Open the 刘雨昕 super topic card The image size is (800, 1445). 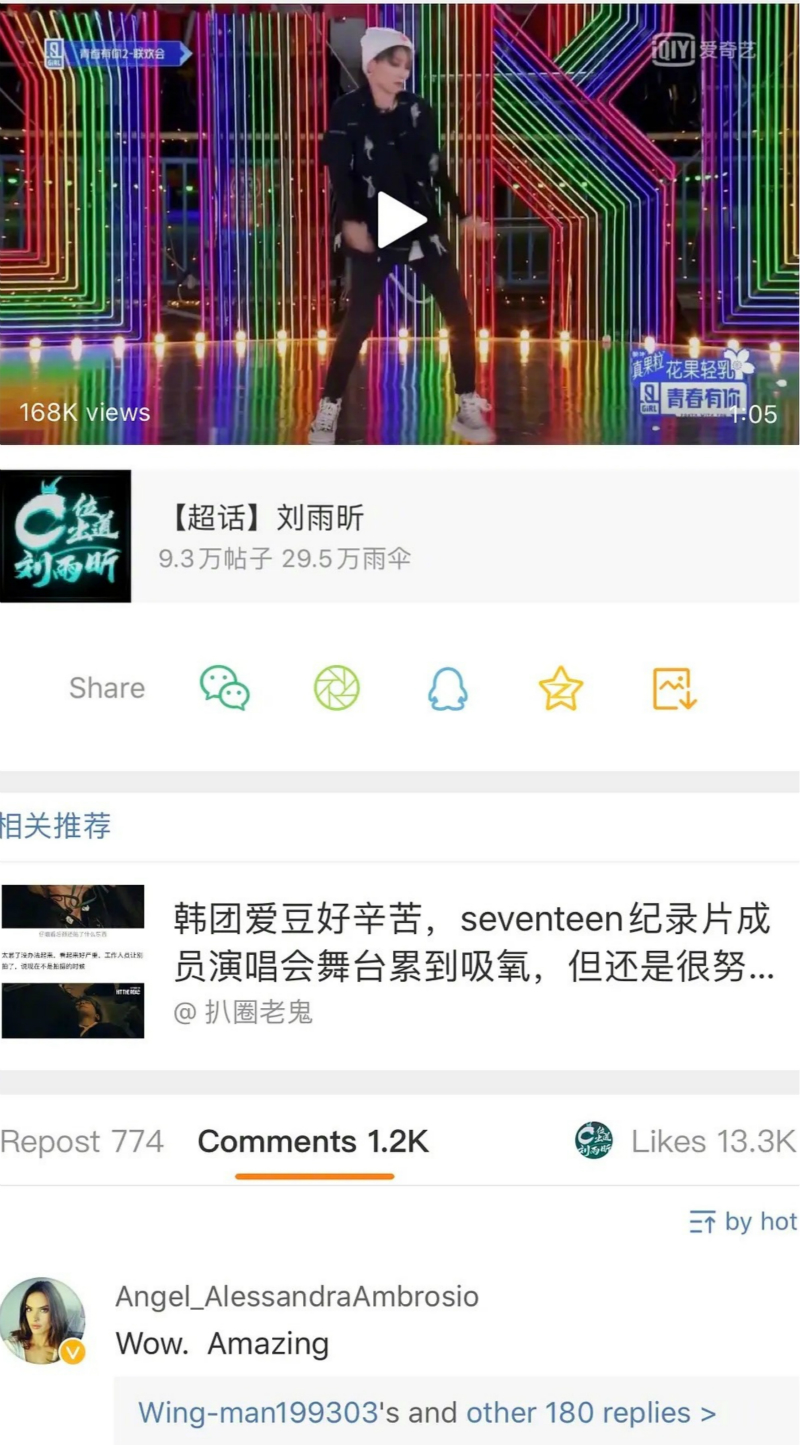[400, 536]
